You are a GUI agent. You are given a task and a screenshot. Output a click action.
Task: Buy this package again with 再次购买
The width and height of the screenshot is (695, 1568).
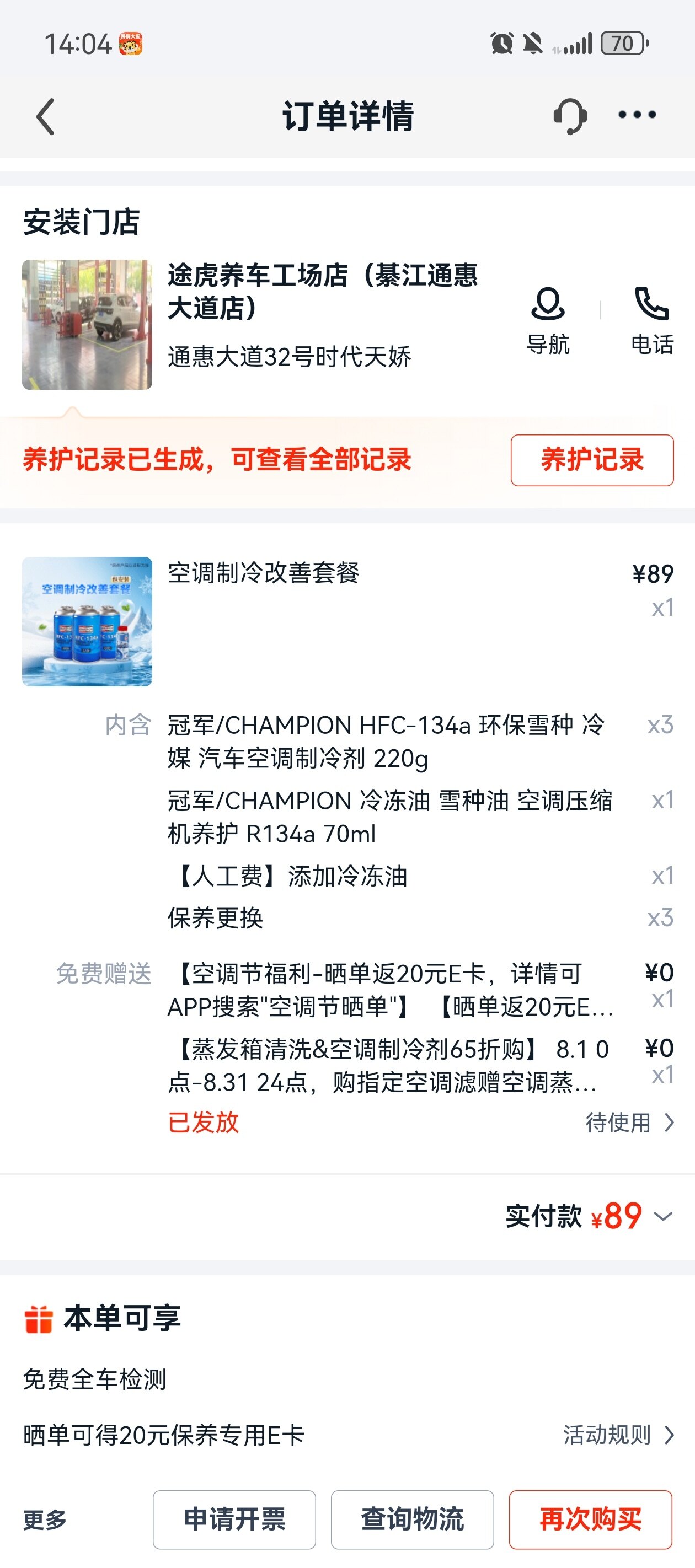[590, 1519]
